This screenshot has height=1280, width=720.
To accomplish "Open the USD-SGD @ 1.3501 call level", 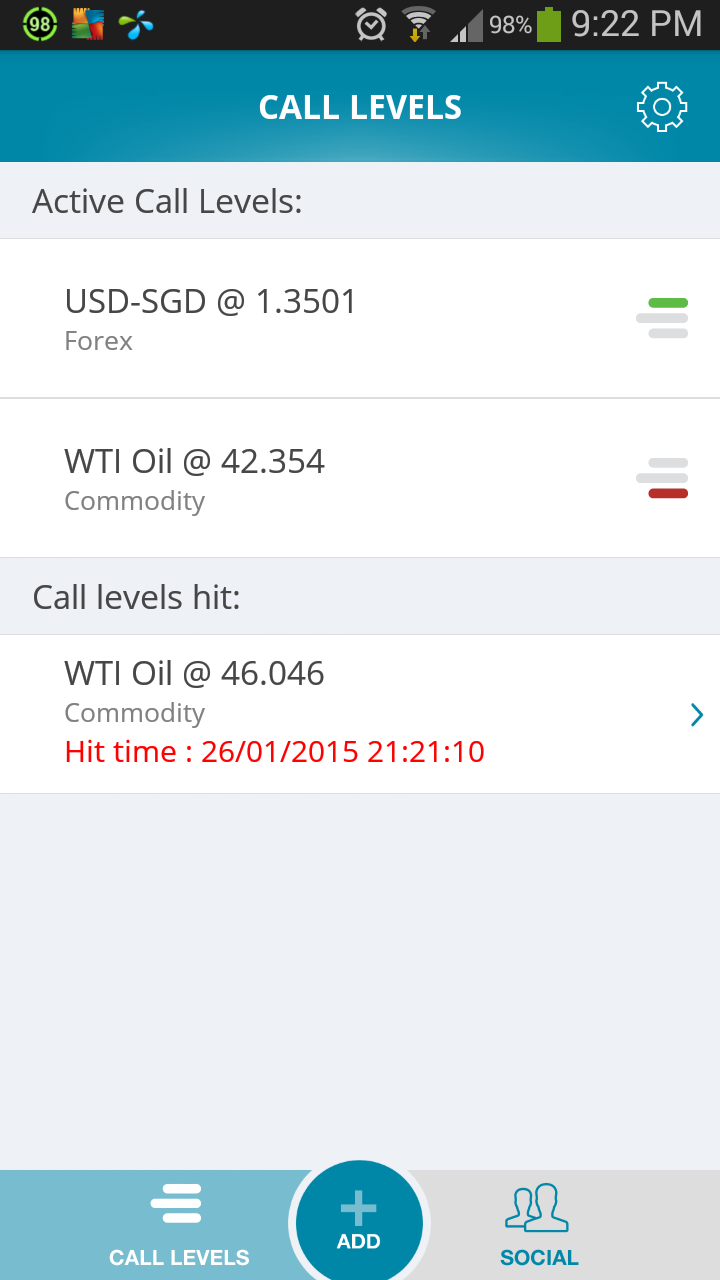I will (360, 318).
